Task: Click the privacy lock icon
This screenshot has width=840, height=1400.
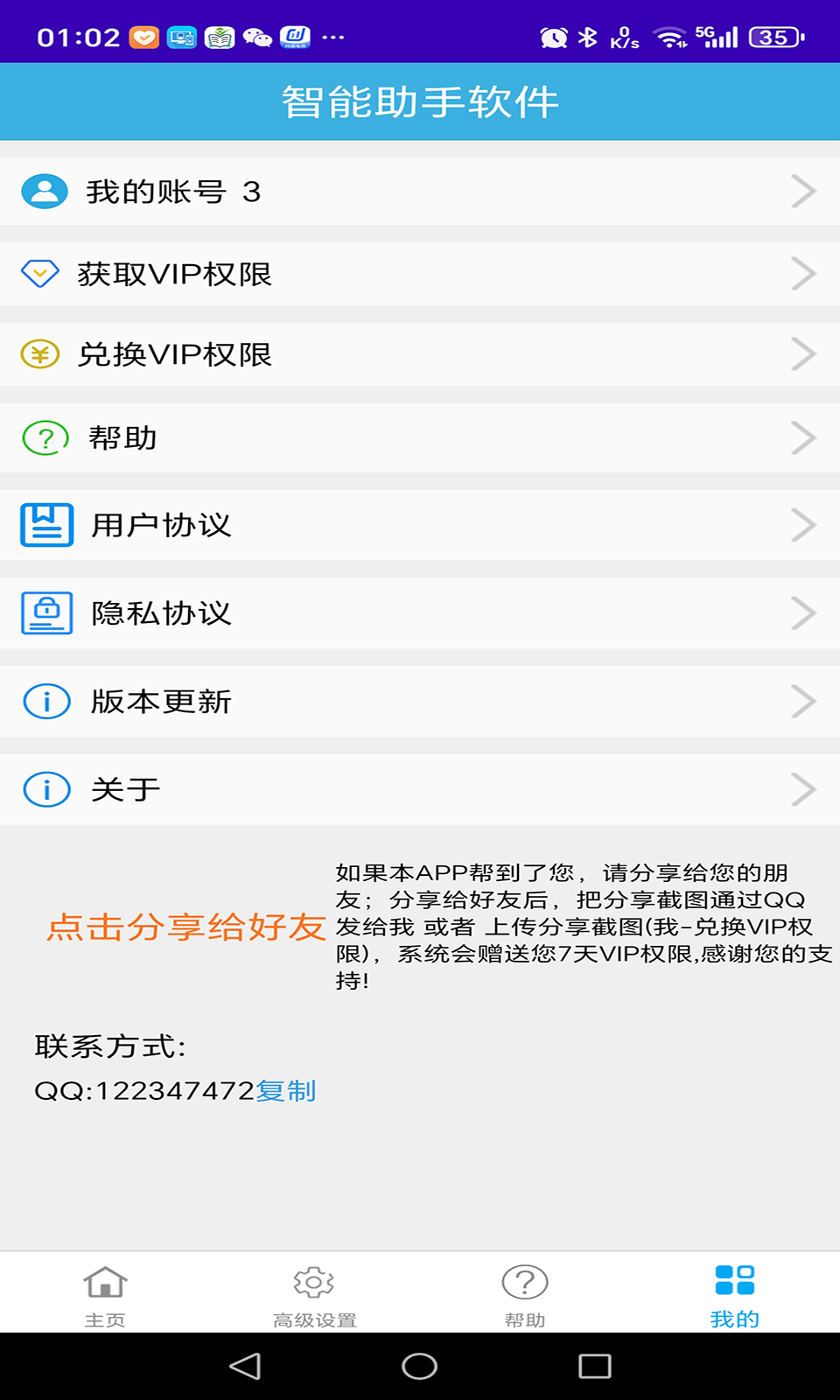Action: pos(45,613)
